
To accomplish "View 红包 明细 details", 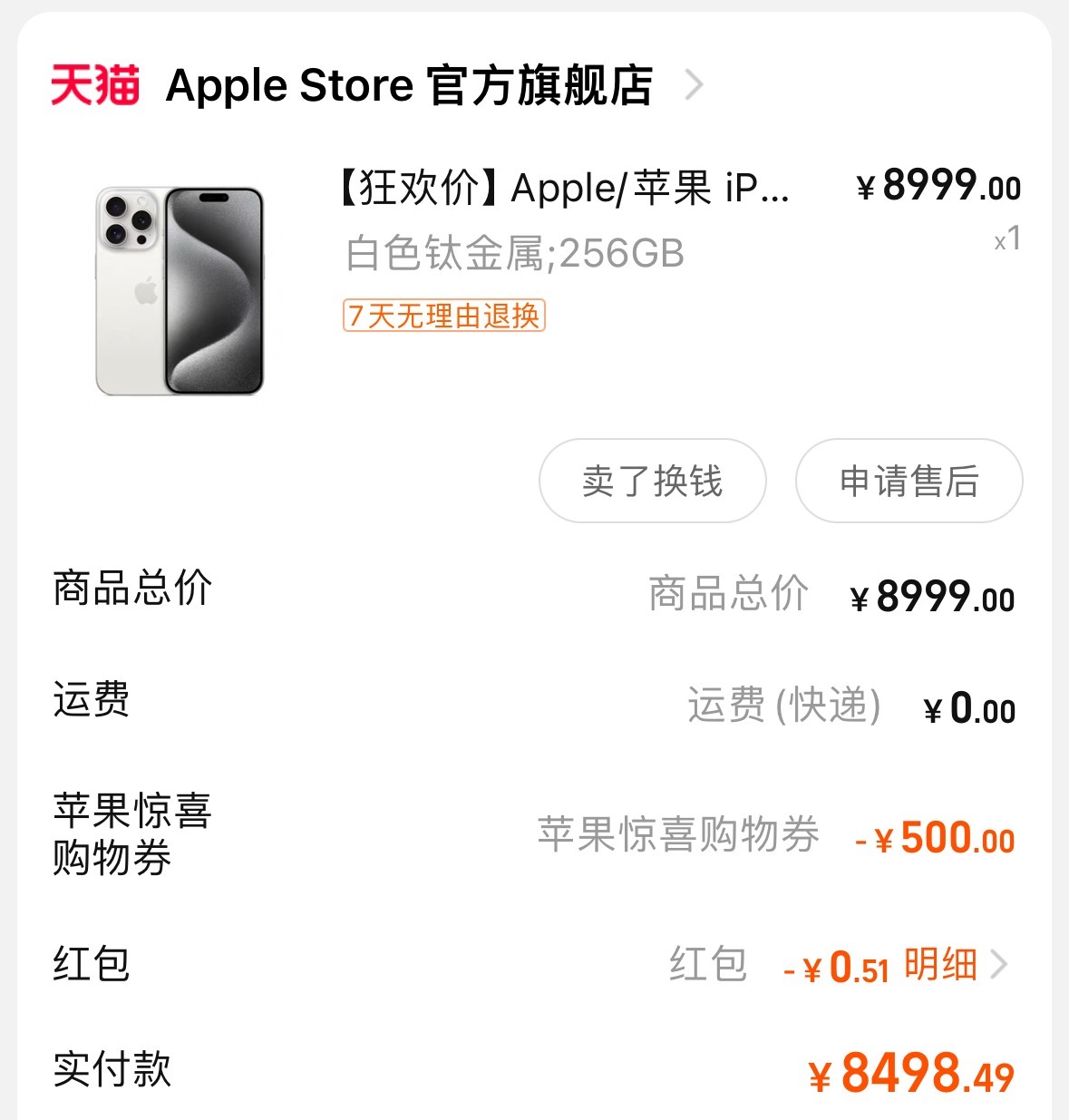I will [x=954, y=965].
